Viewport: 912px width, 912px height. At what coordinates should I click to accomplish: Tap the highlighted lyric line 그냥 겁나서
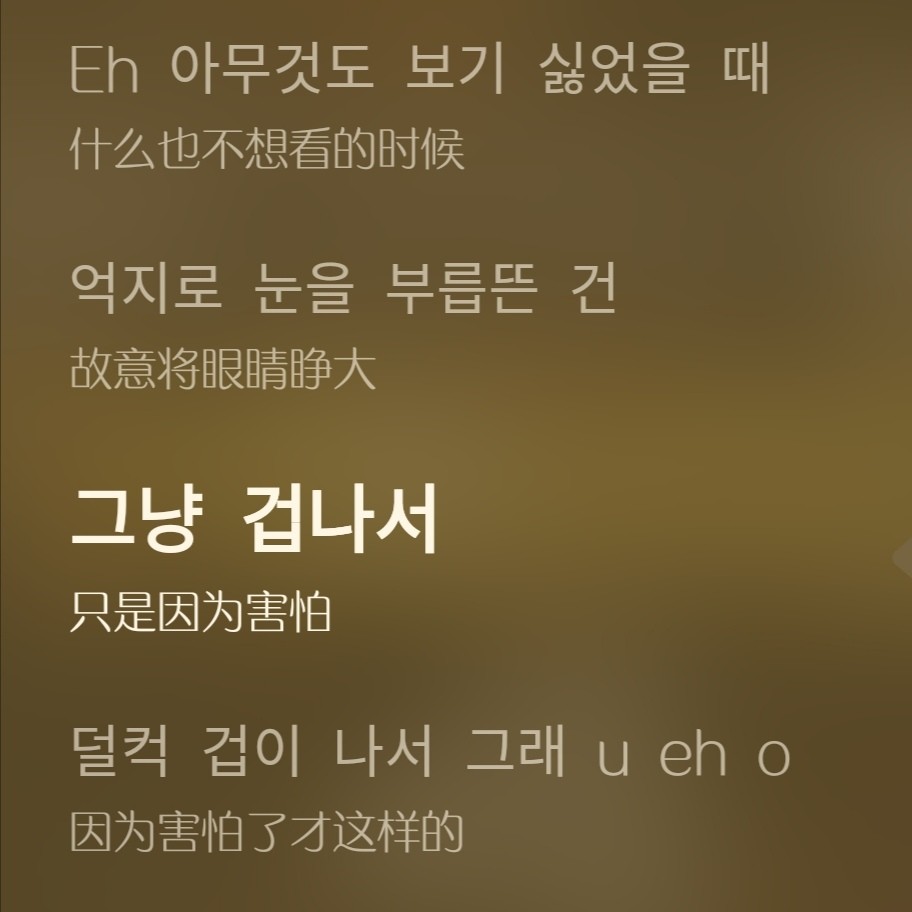pos(254,522)
